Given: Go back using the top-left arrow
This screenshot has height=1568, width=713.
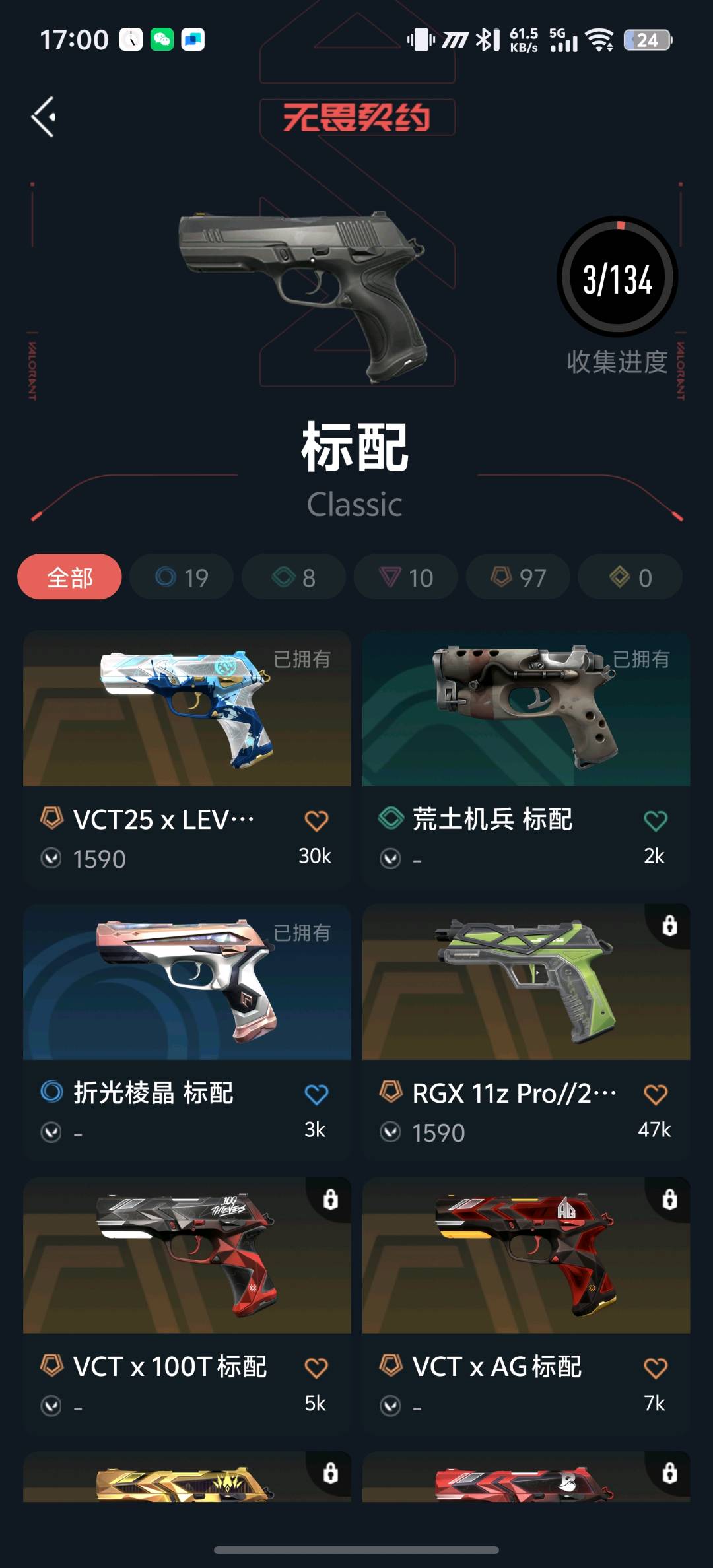Looking at the screenshot, I should (x=44, y=117).
